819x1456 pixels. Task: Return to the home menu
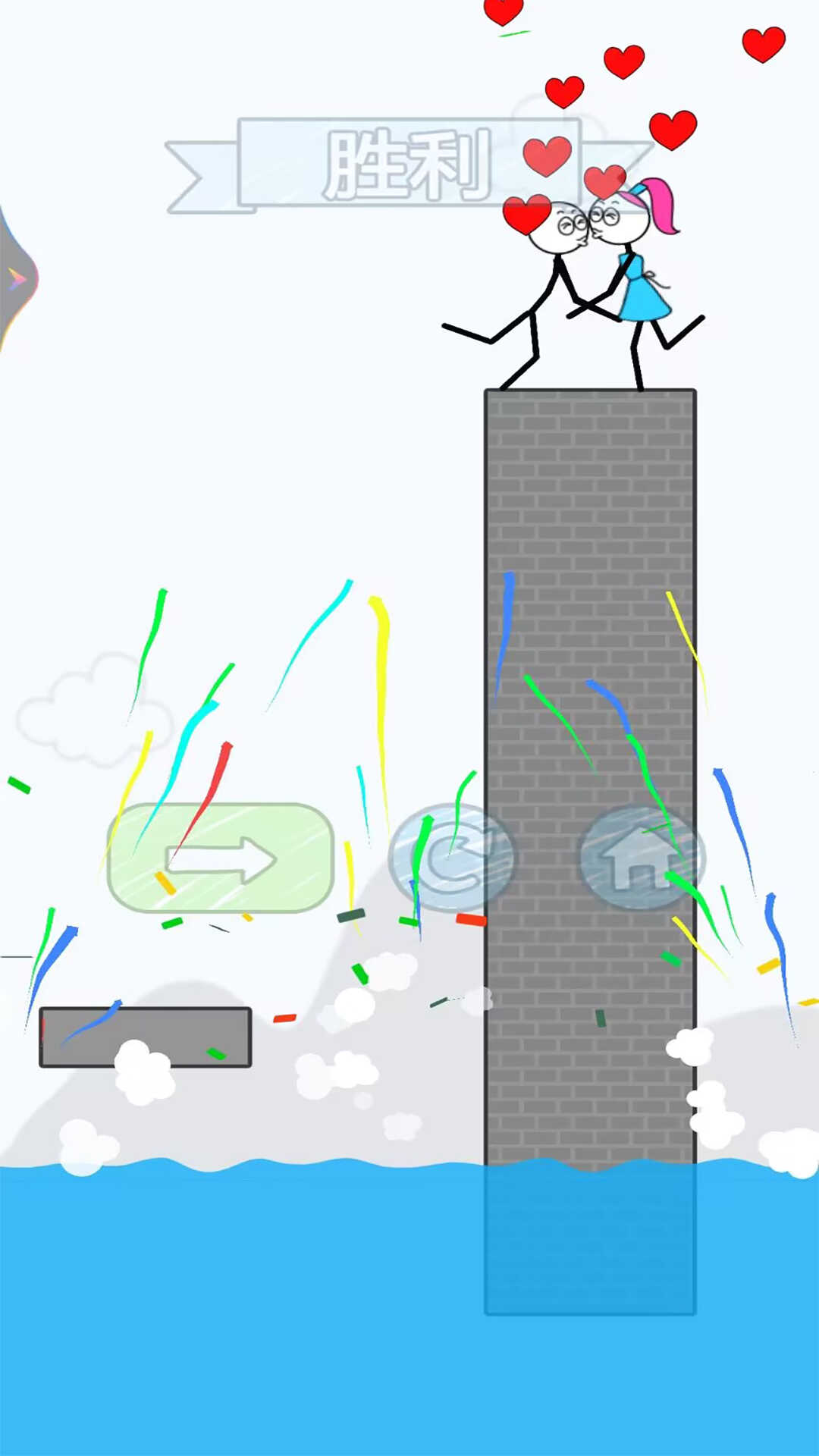pyautogui.click(x=642, y=858)
